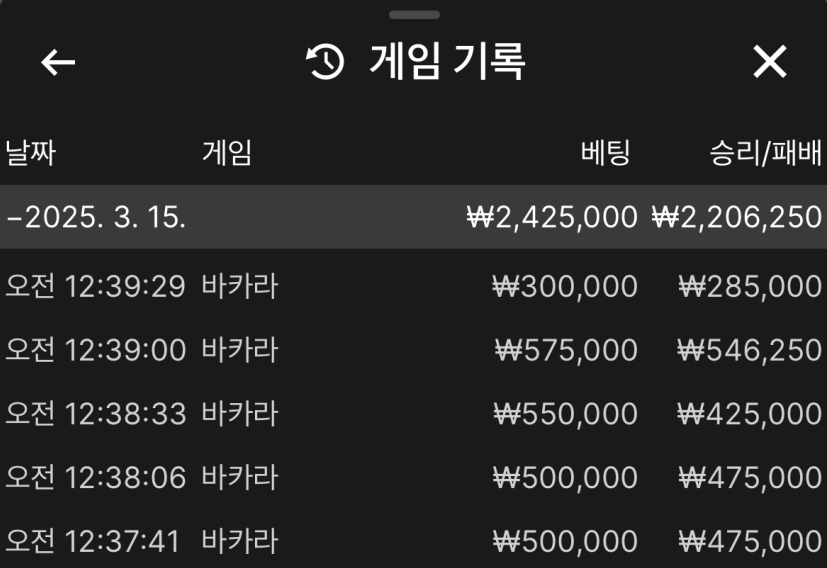Close the game history panel
The width and height of the screenshot is (827, 568).
tap(769, 62)
